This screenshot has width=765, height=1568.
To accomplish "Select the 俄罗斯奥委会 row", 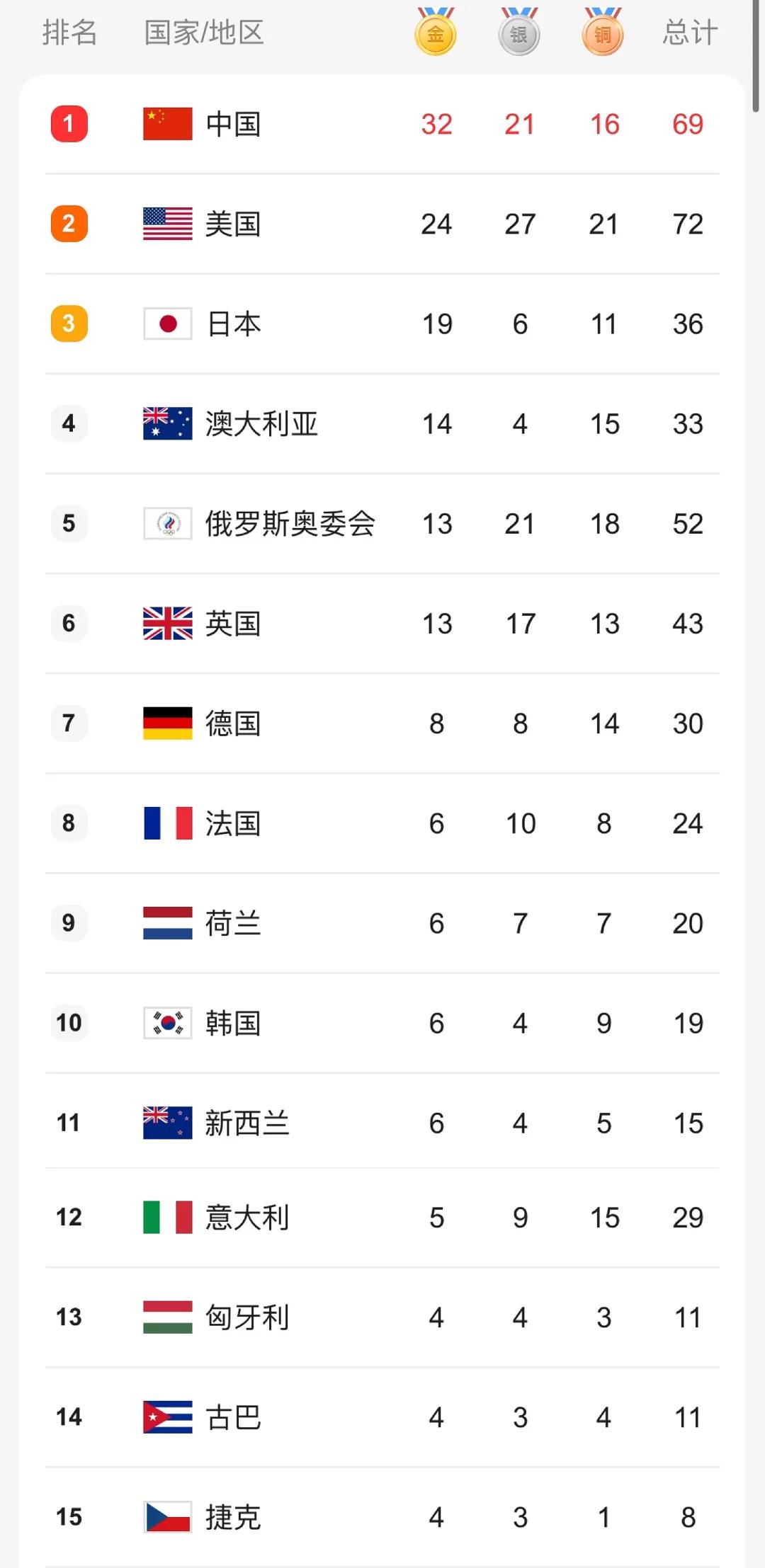I will coord(382,523).
